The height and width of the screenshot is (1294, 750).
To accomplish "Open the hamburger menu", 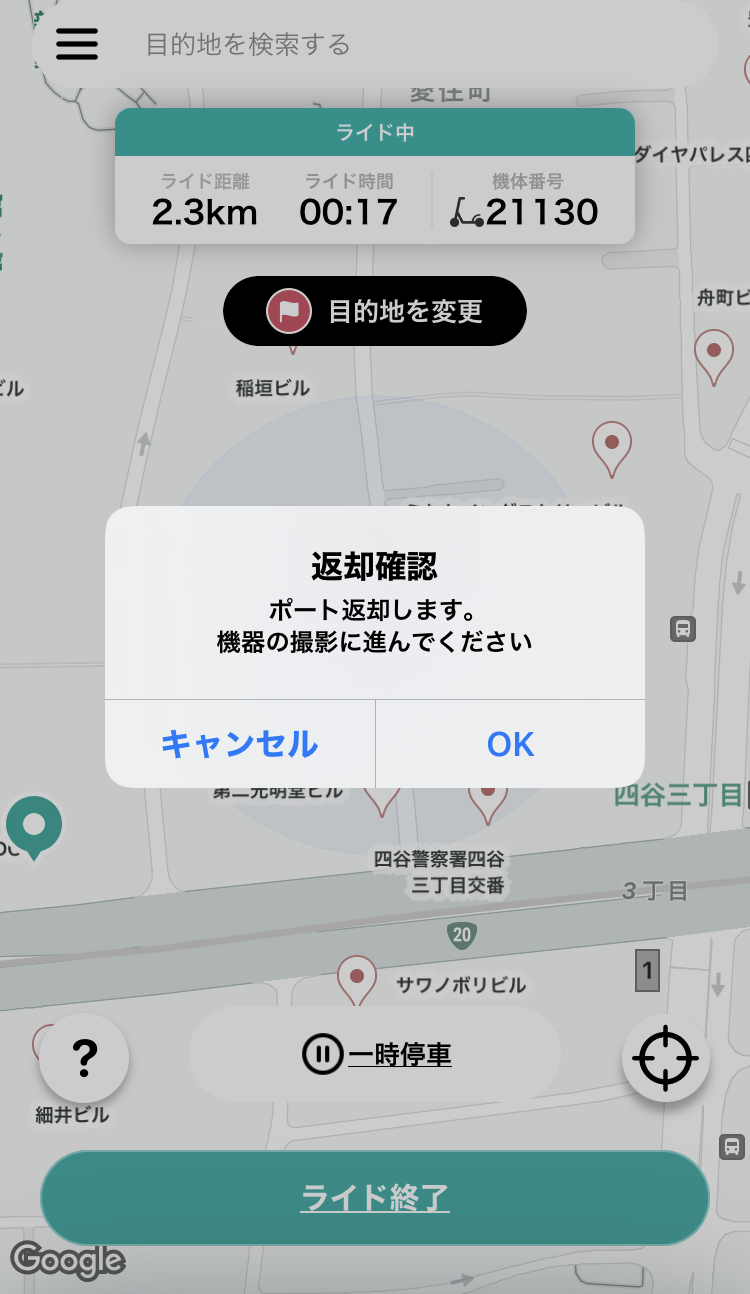I will (77, 44).
